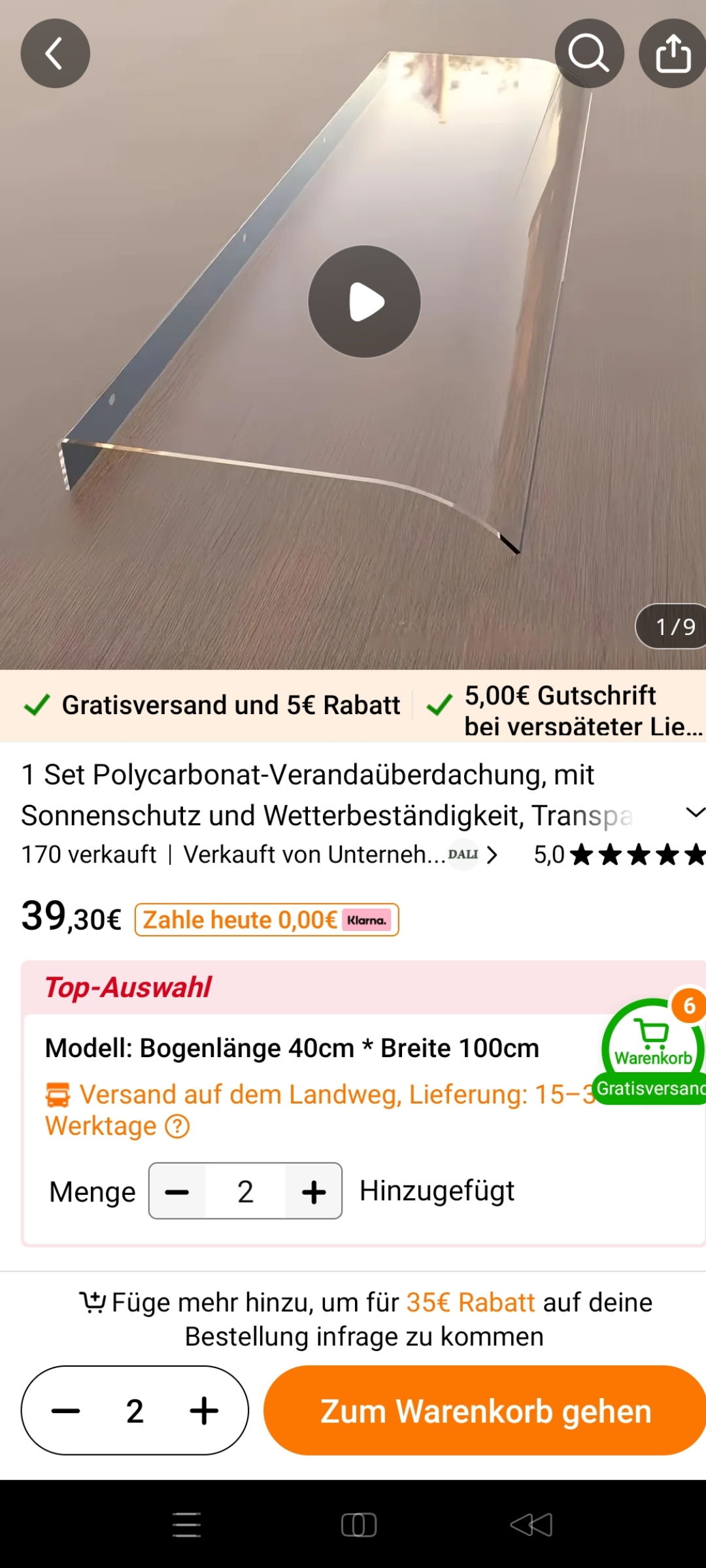Open shipping info question mark

(177, 1126)
